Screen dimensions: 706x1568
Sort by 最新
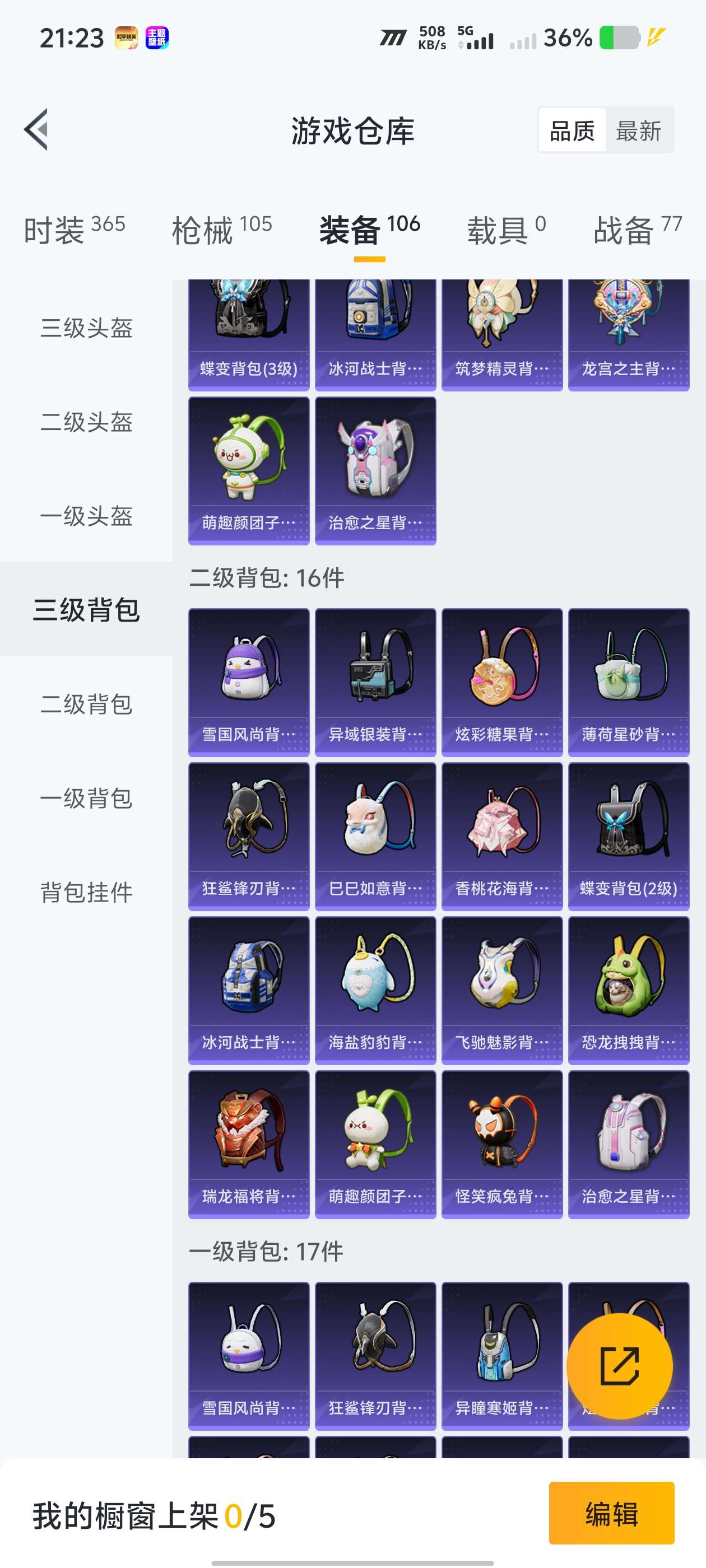638,130
